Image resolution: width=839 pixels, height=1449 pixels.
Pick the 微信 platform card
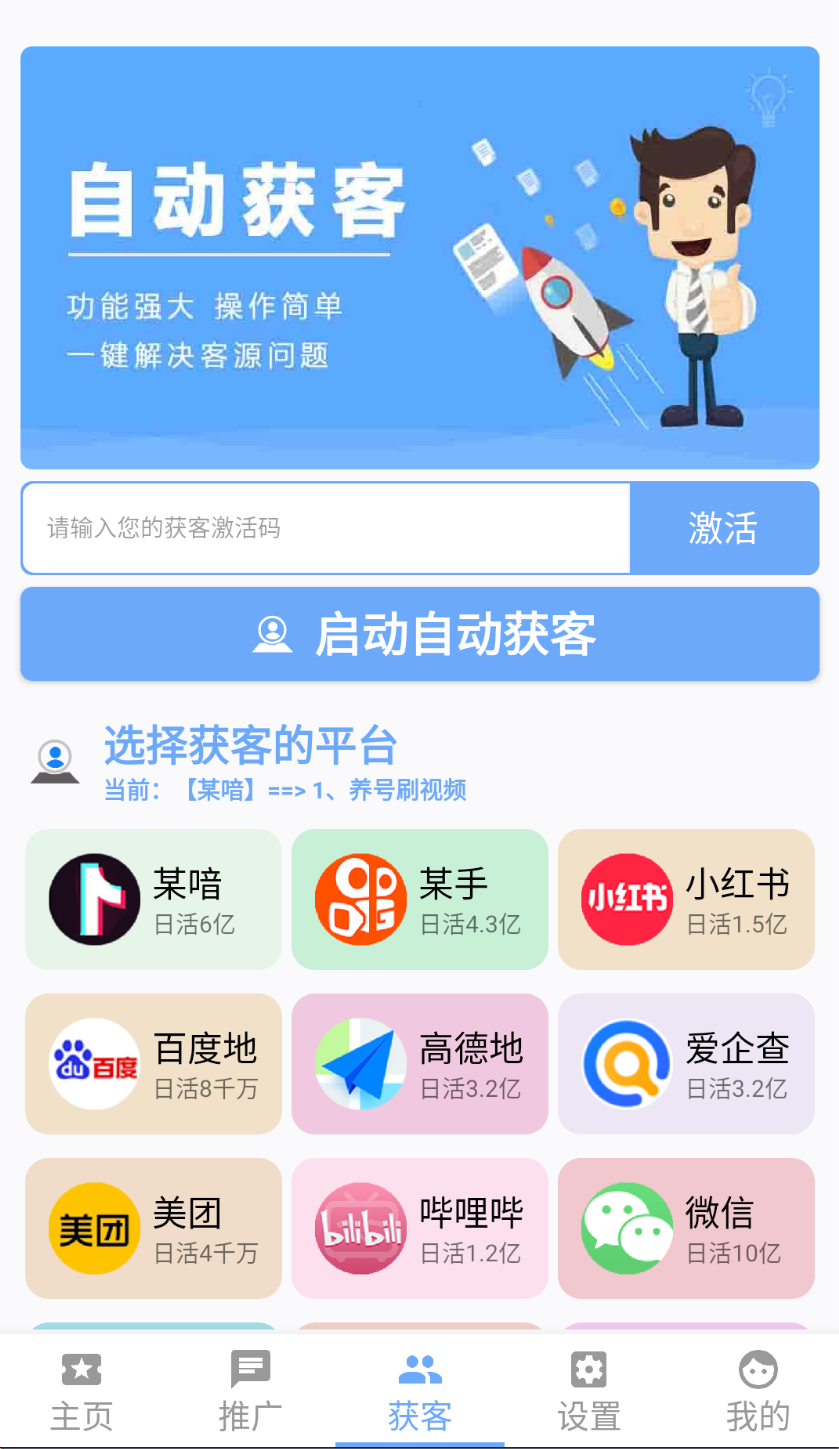pyautogui.click(x=686, y=1228)
